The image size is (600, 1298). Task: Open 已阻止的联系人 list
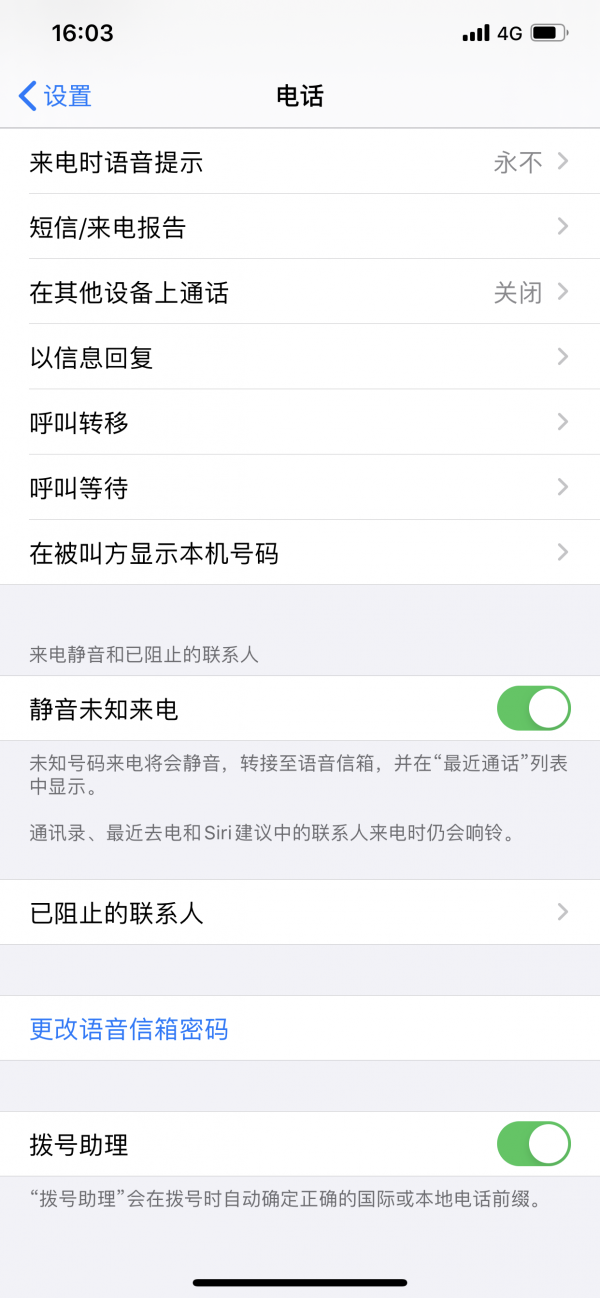[300, 912]
